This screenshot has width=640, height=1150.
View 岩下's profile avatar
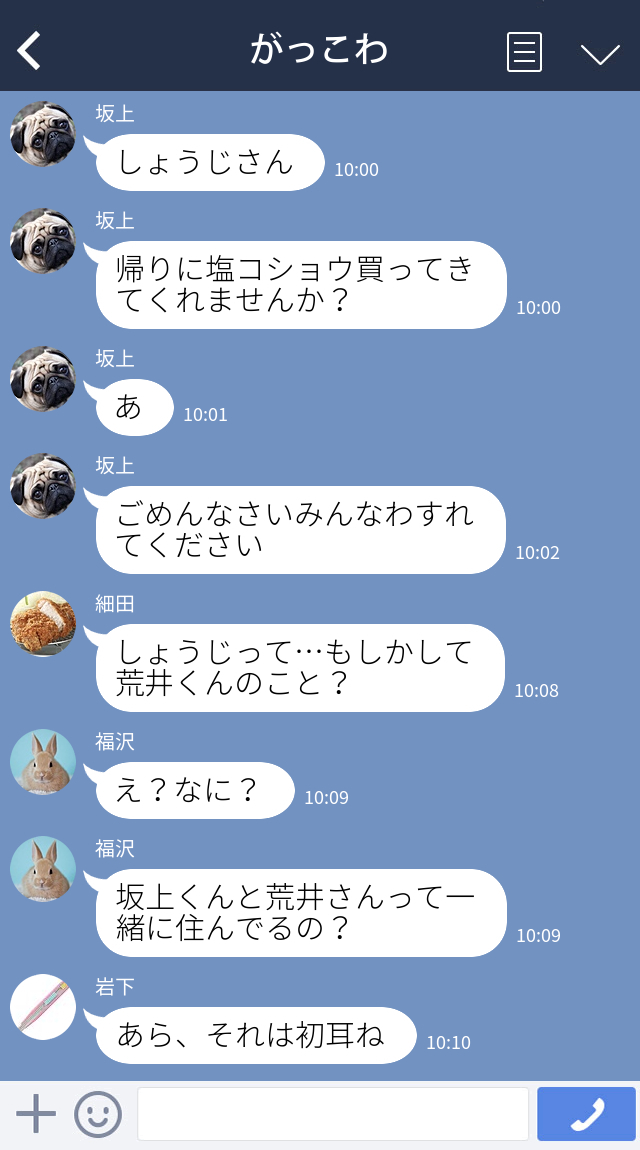[x=43, y=1006]
